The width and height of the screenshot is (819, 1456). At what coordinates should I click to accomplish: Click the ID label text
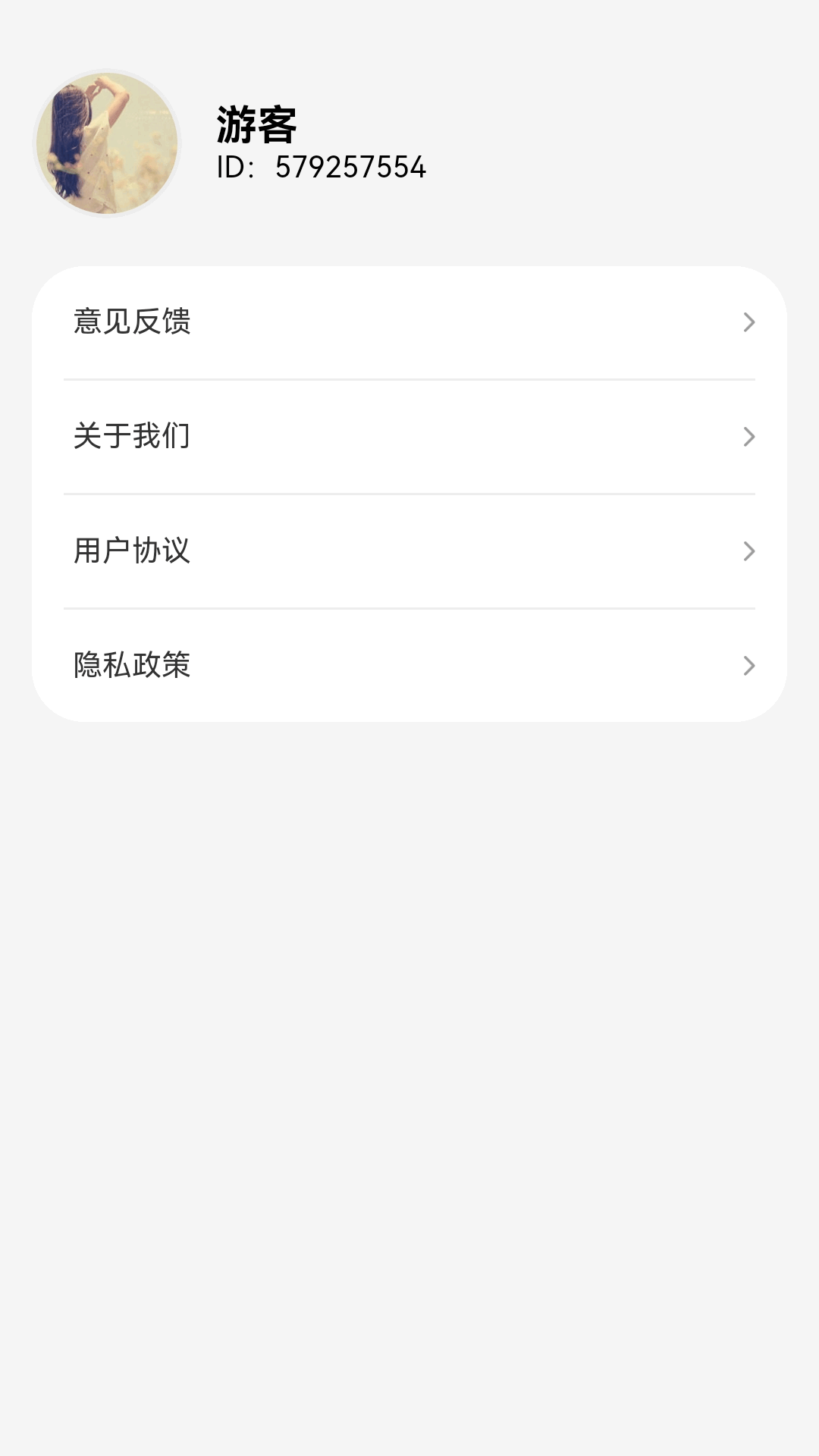point(233,168)
